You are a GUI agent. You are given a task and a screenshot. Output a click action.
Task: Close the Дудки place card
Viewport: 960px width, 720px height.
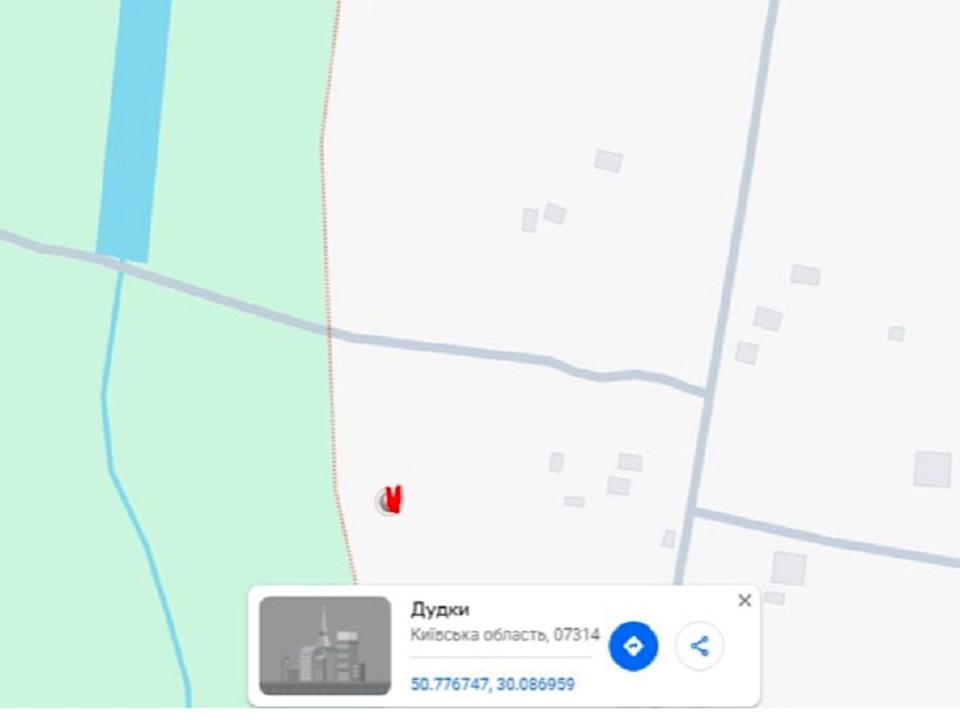pos(744,601)
